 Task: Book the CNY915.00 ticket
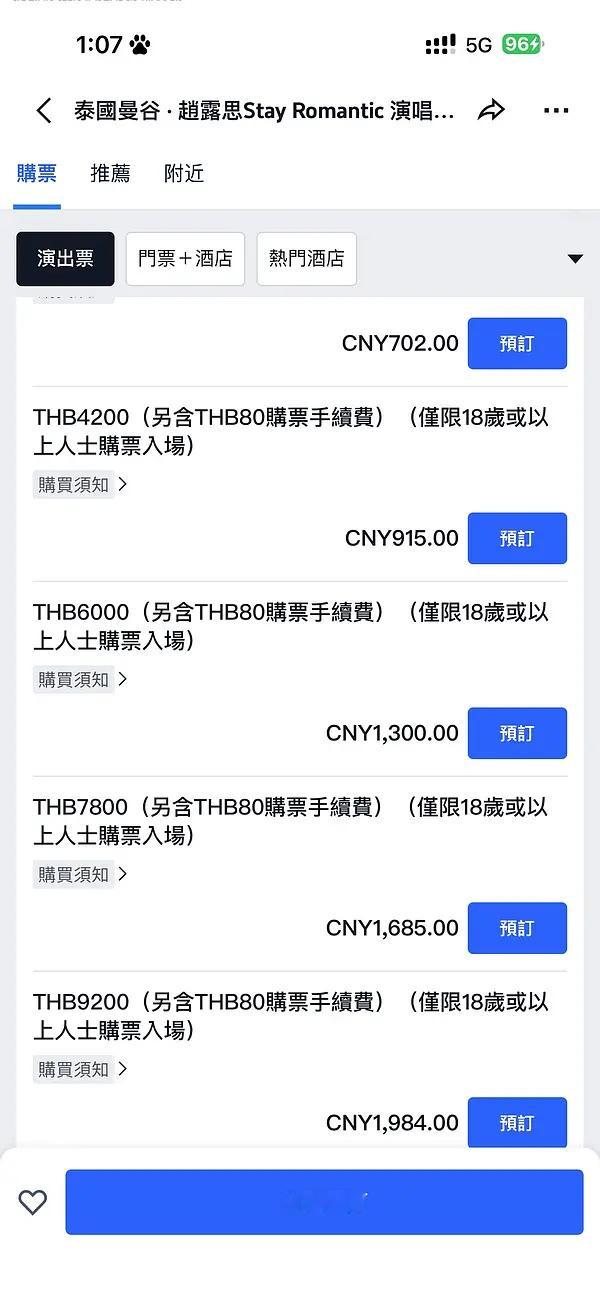click(517, 539)
